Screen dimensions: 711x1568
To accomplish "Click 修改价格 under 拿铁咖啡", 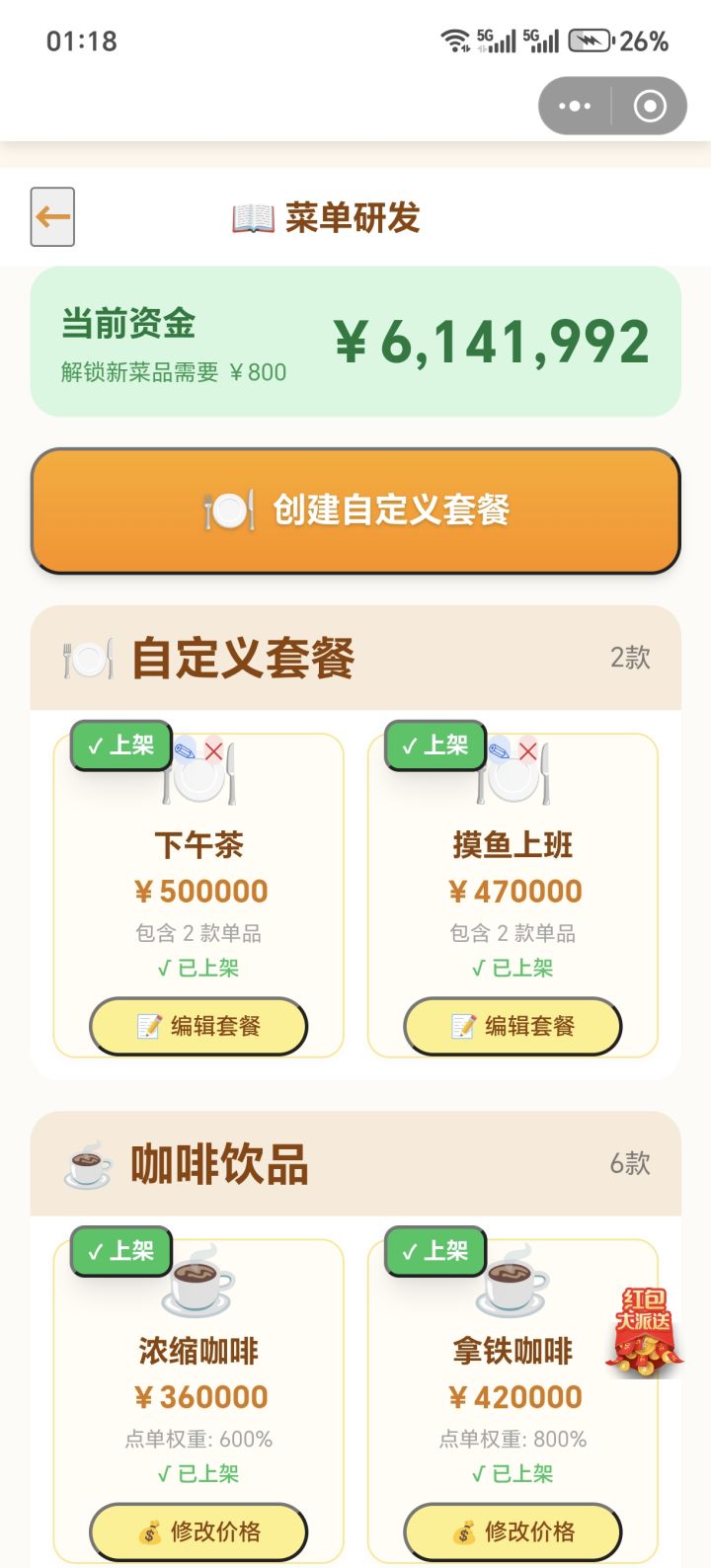I will (511, 1532).
